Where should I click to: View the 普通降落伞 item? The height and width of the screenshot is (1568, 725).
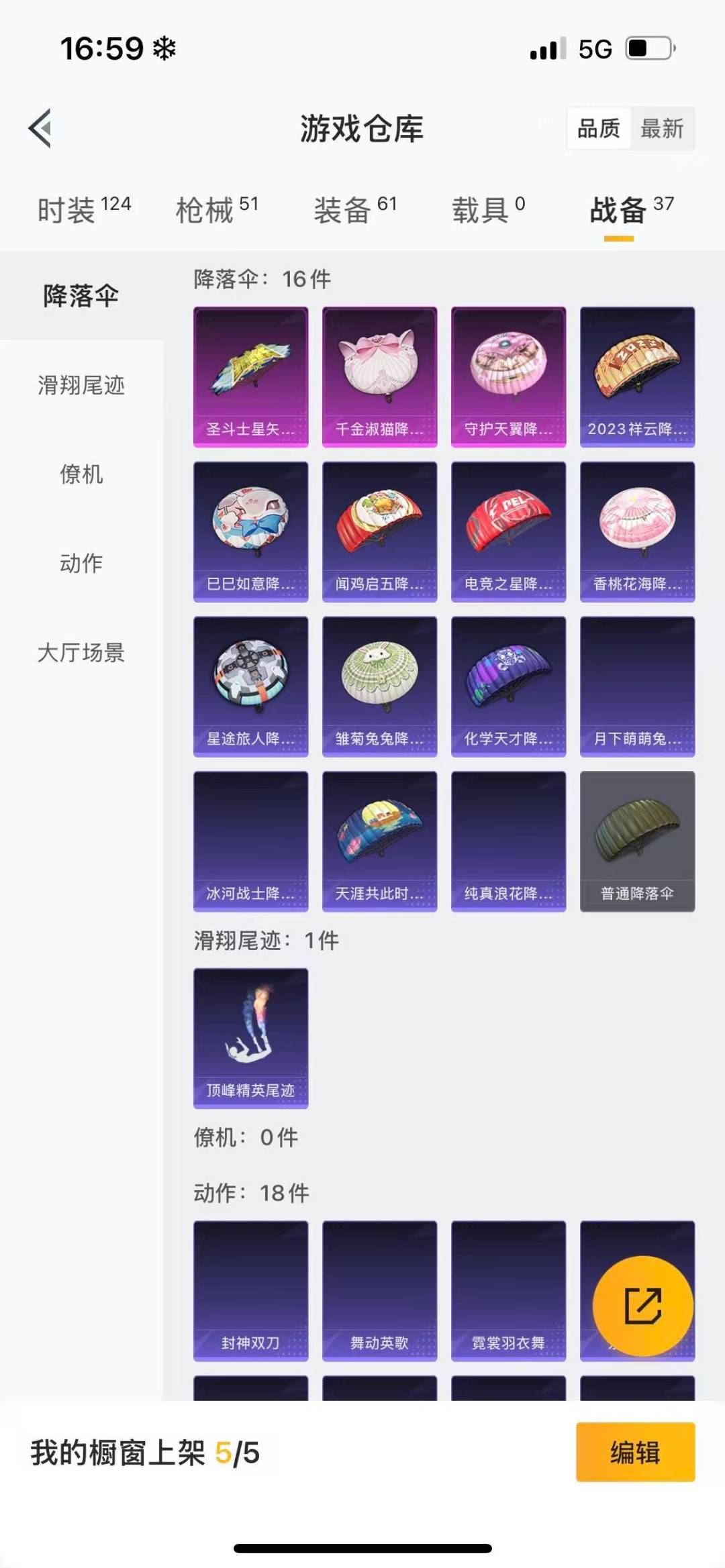[x=638, y=841]
